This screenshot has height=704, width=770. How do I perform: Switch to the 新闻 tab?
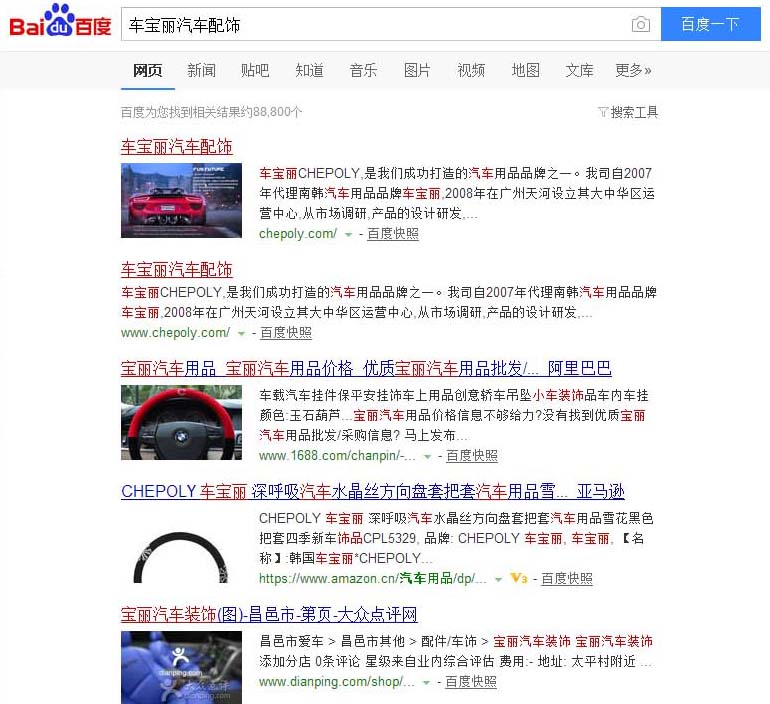pos(201,70)
